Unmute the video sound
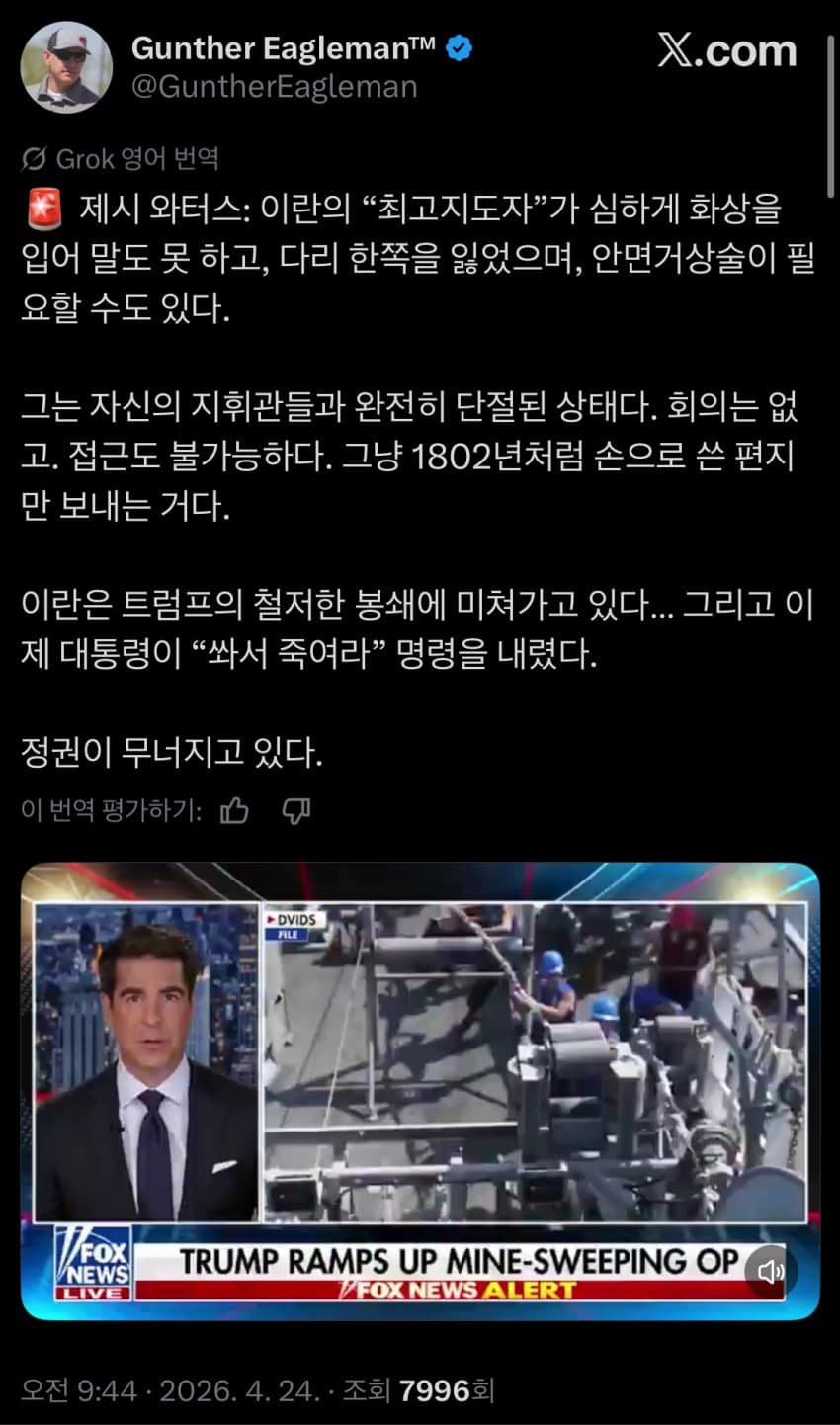This screenshot has width=840, height=1425. pyautogui.click(x=771, y=1273)
